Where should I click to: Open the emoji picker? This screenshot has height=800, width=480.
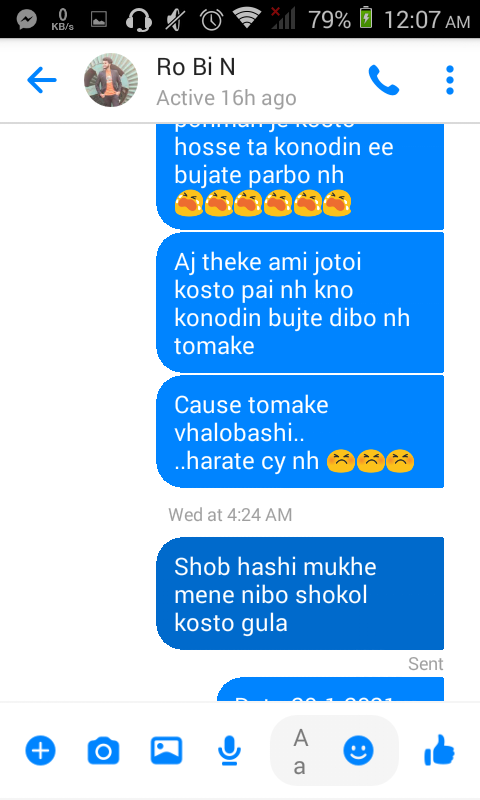click(358, 751)
